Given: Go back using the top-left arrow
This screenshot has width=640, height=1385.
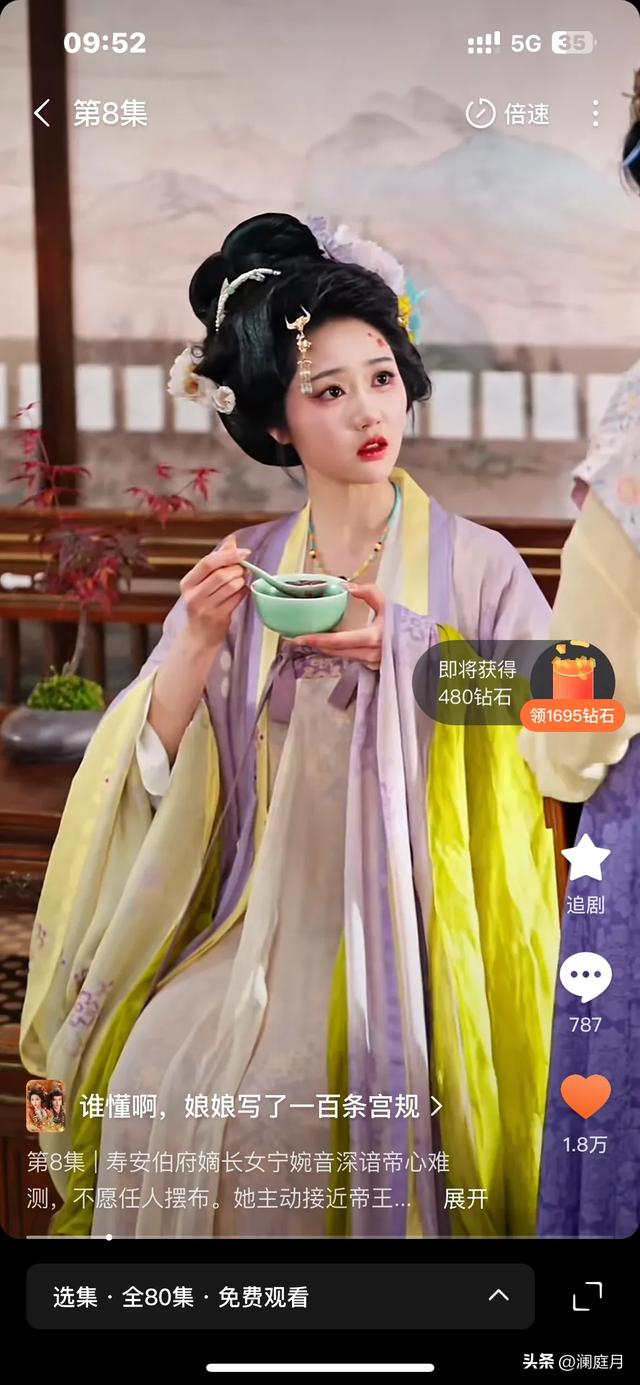Looking at the screenshot, I should (41, 113).
